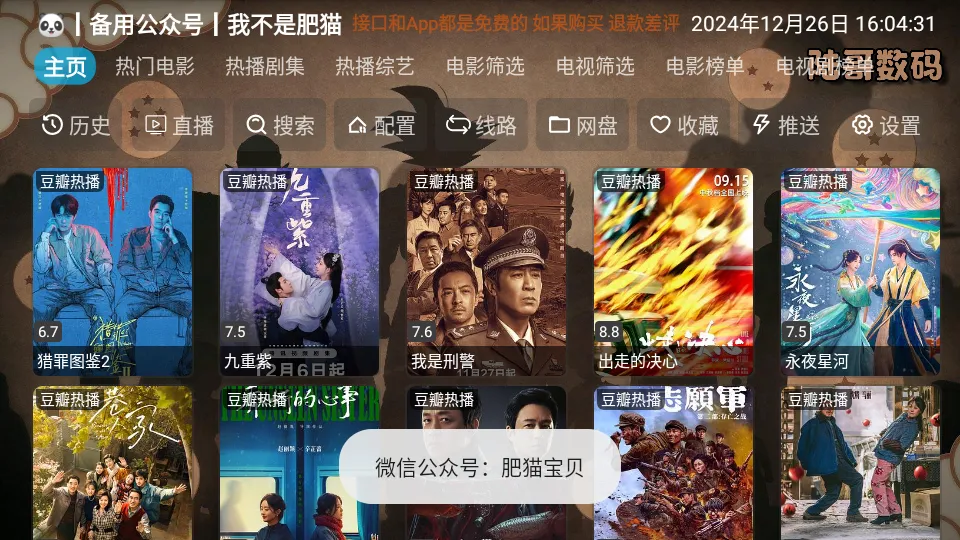
Task: Open the 网盘 cloud drive
Action: pyautogui.click(x=583, y=125)
